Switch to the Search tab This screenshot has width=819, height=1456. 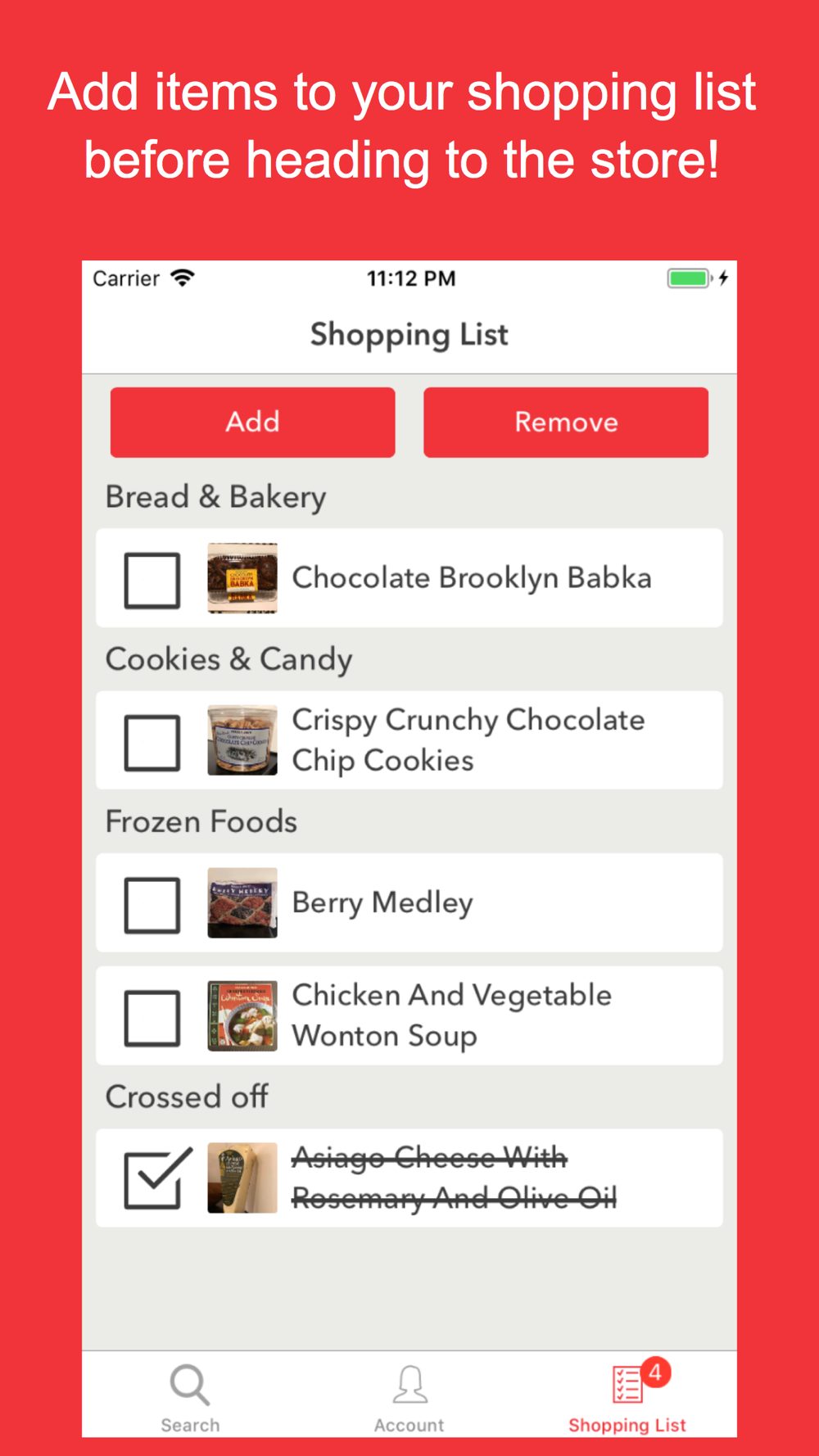point(190,1398)
